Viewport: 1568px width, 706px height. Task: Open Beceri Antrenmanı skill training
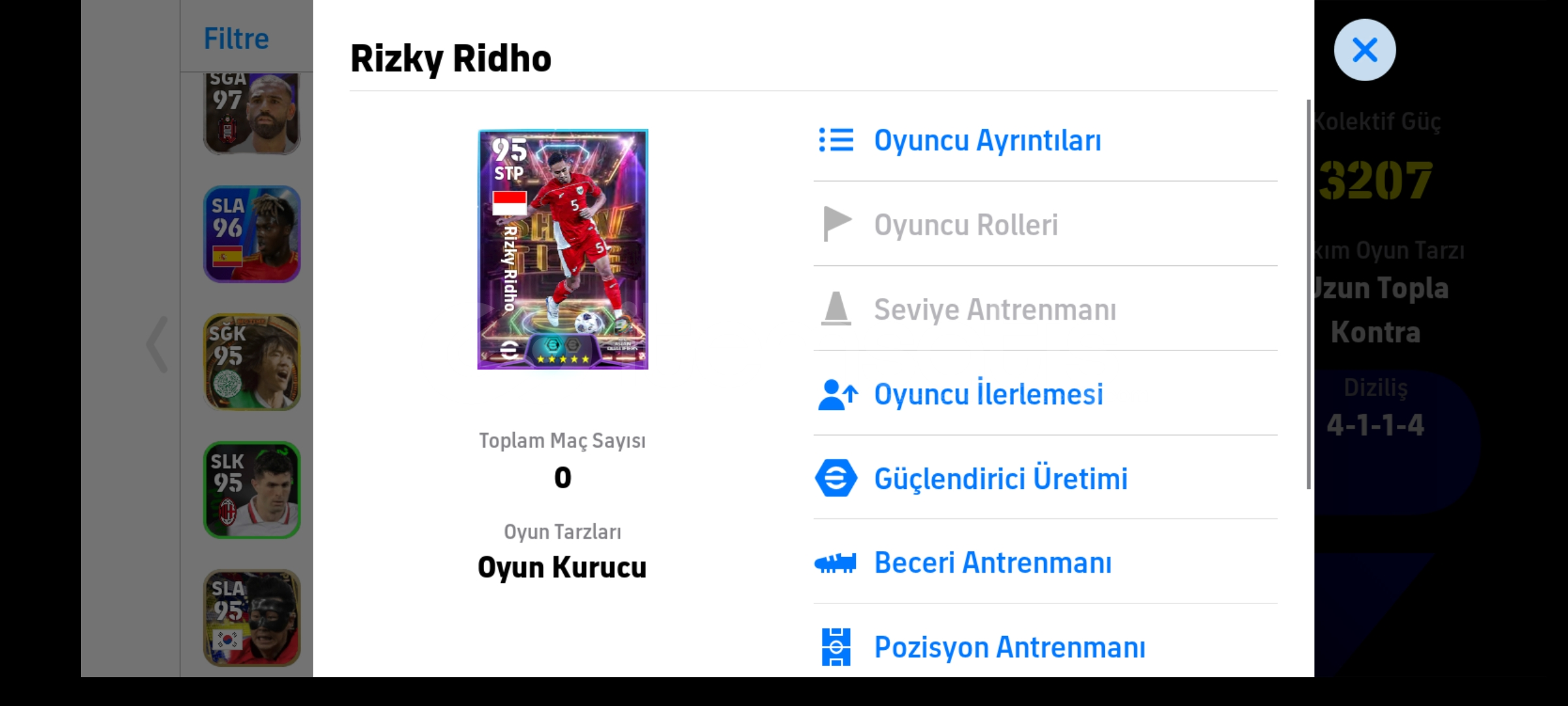tap(992, 563)
